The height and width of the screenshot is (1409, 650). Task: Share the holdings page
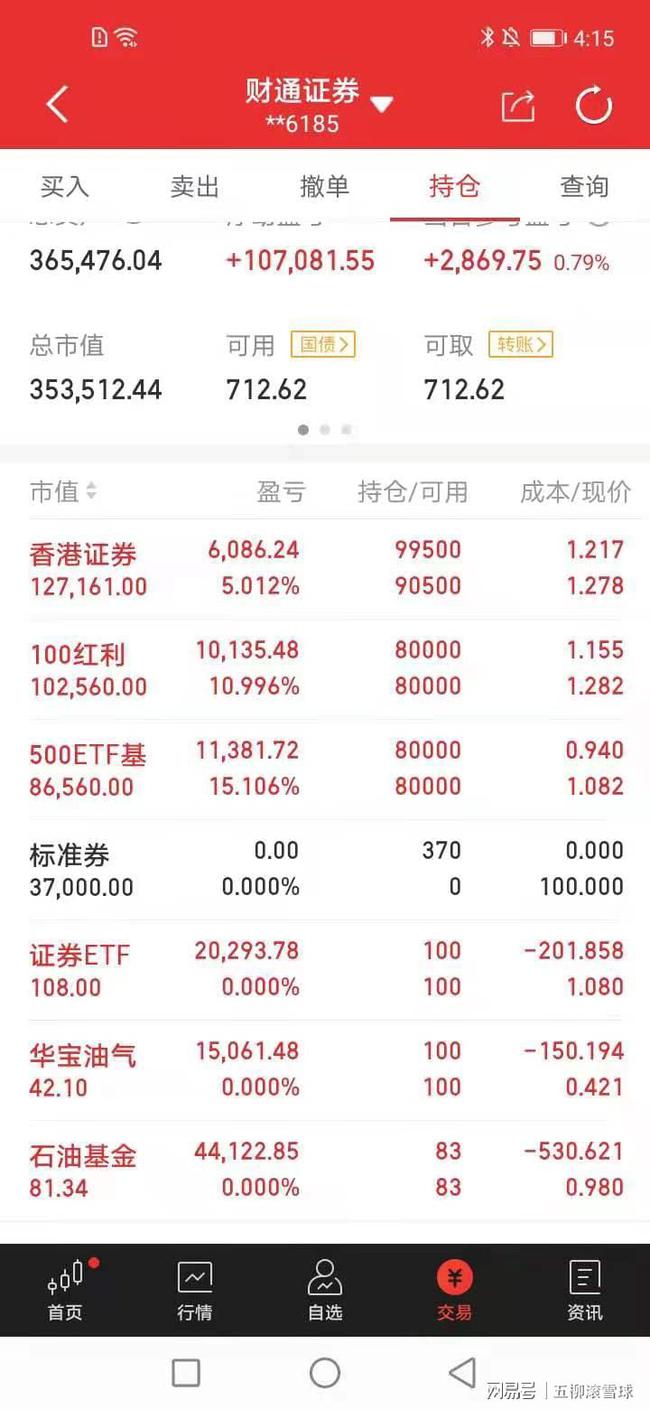click(x=518, y=106)
